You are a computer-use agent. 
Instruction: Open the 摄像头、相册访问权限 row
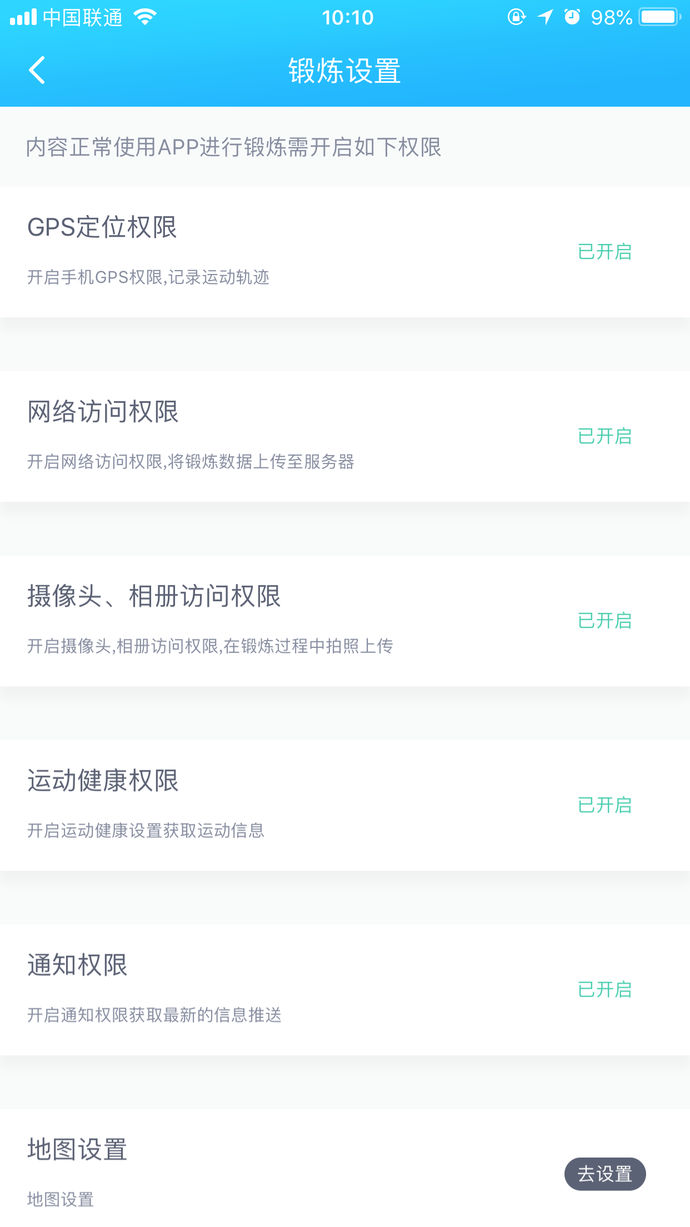[344, 620]
